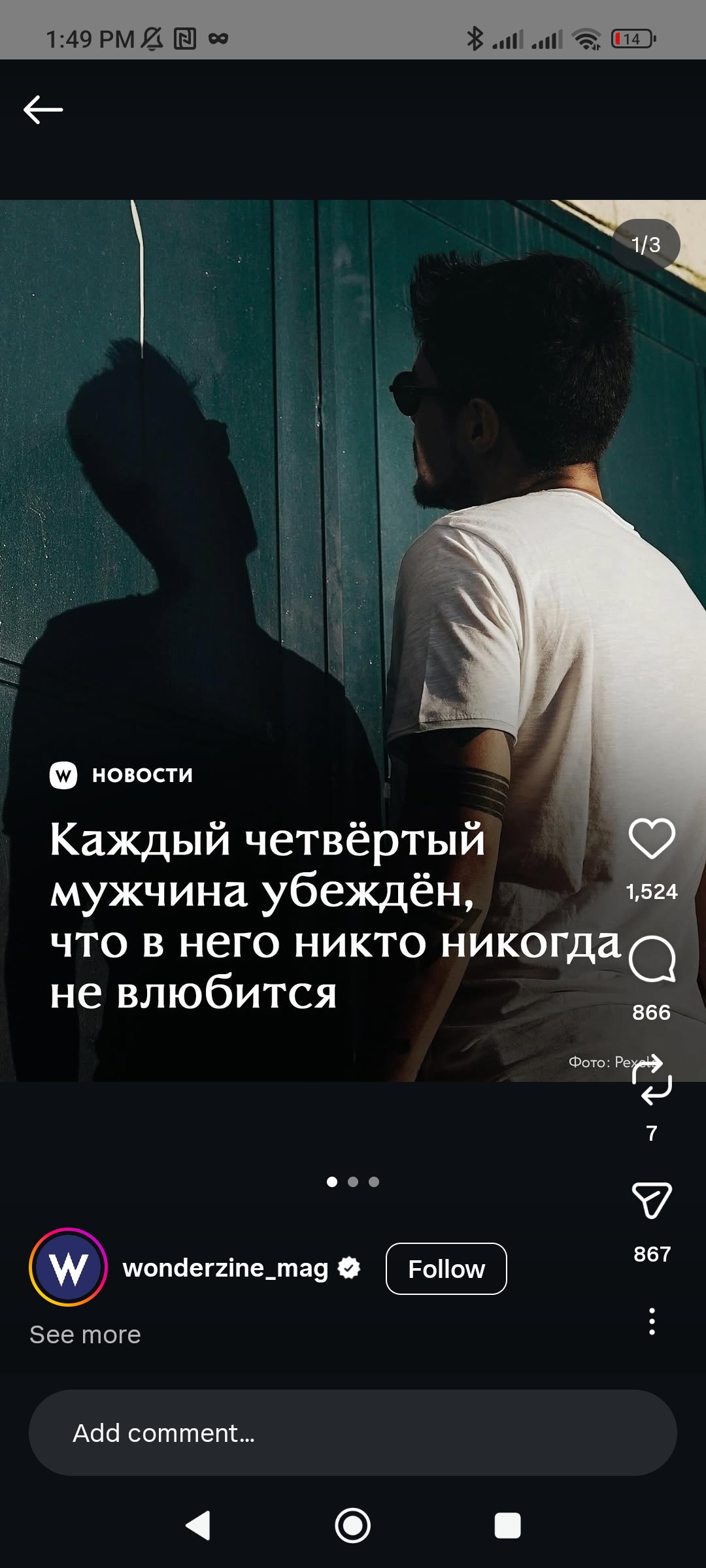Open the wonderzine_mag profile picture

pos(68,1267)
